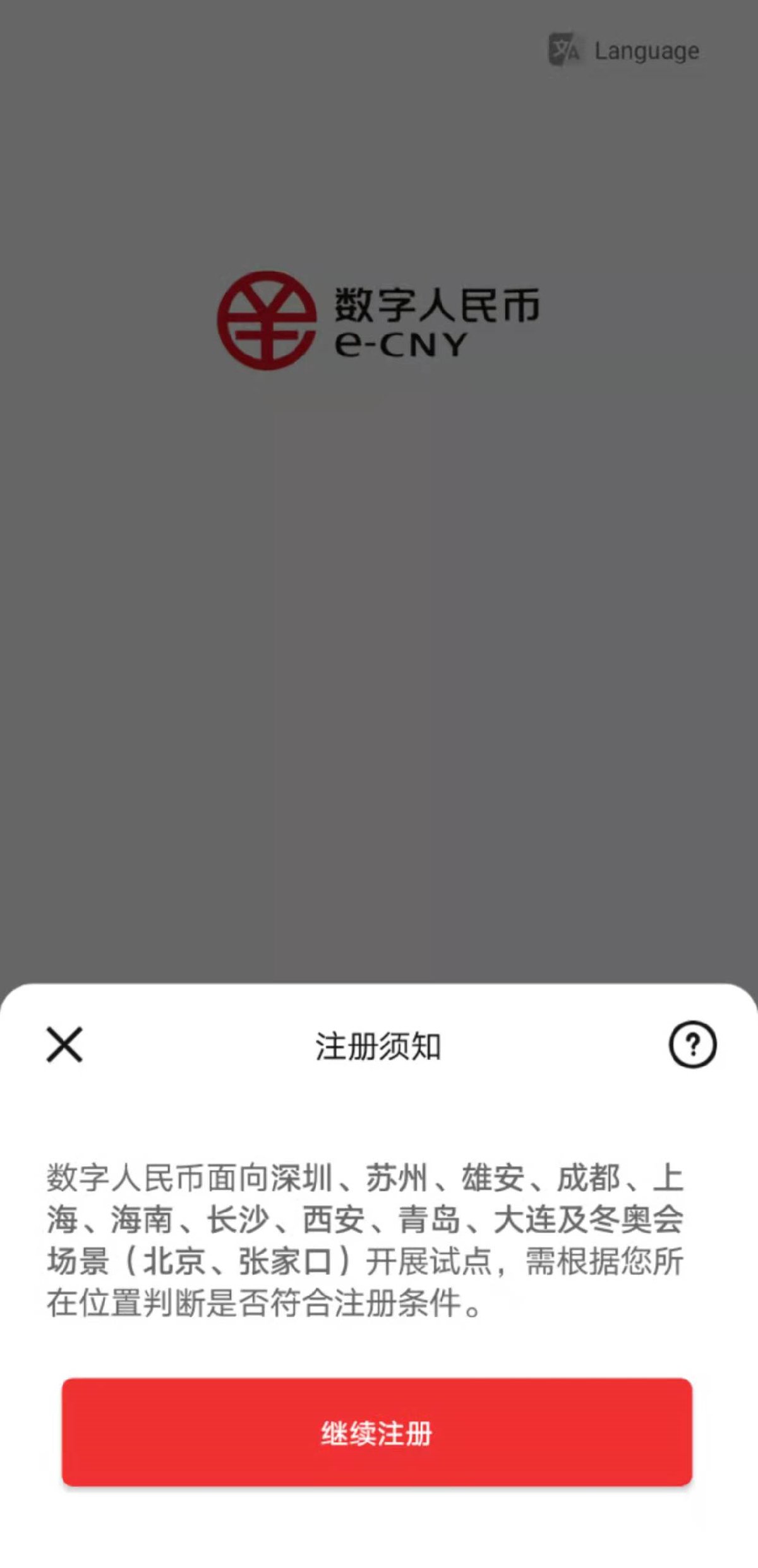Close the 注册须知 bottom sheet

click(64, 1045)
